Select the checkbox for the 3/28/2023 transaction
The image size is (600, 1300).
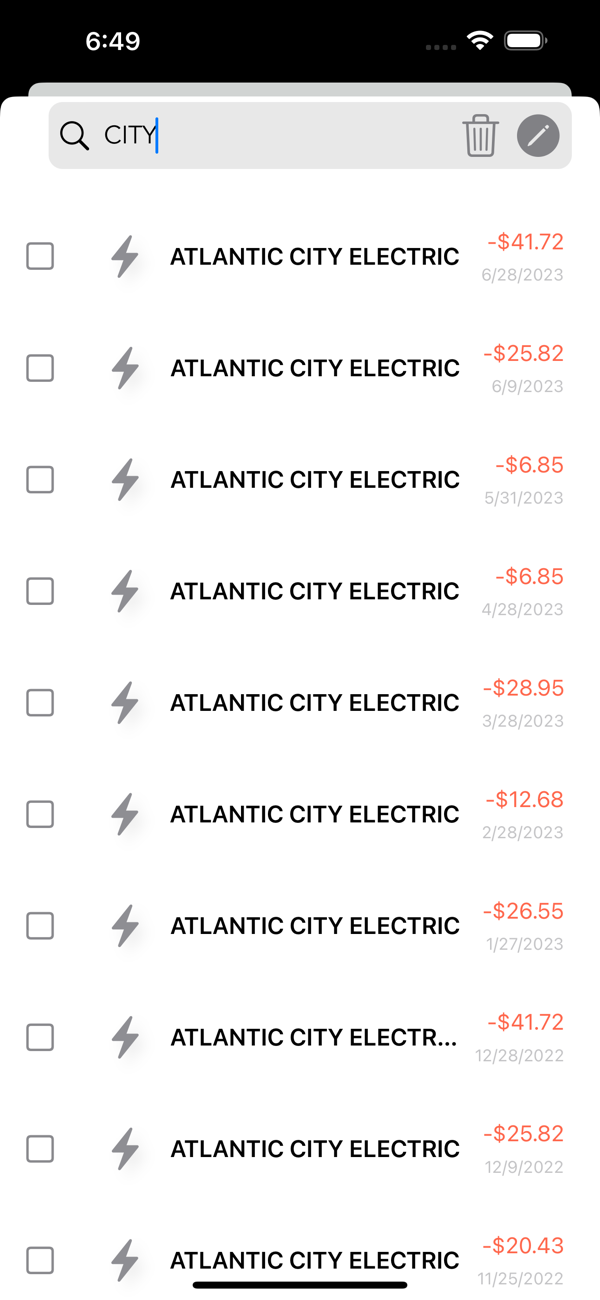pyautogui.click(x=40, y=703)
